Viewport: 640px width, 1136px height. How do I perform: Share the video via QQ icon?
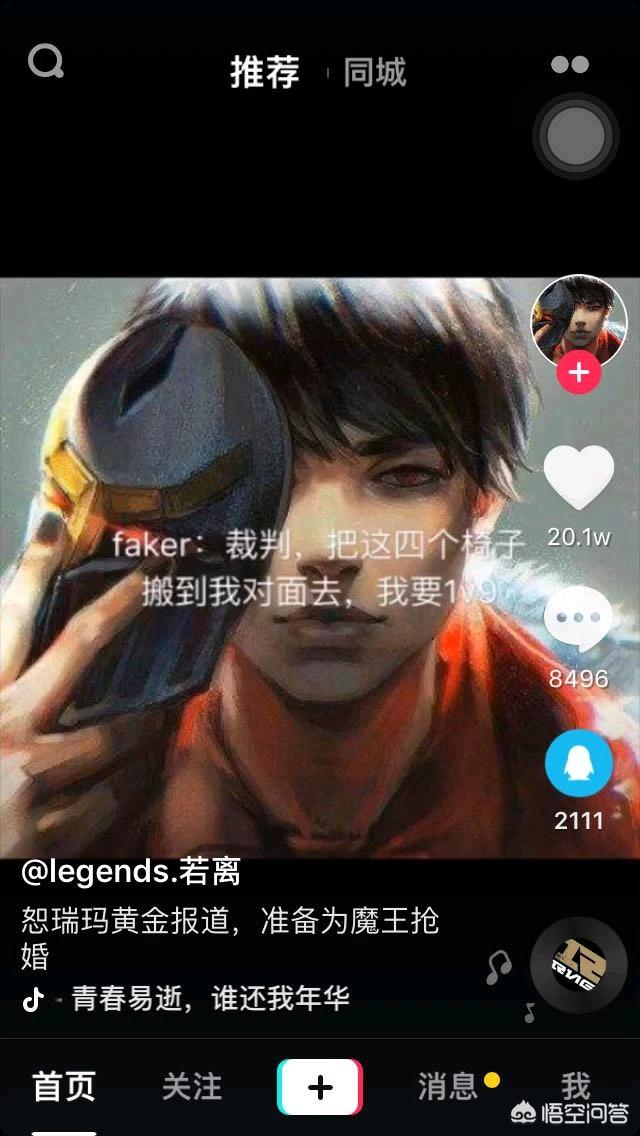pyautogui.click(x=578, y=763)
